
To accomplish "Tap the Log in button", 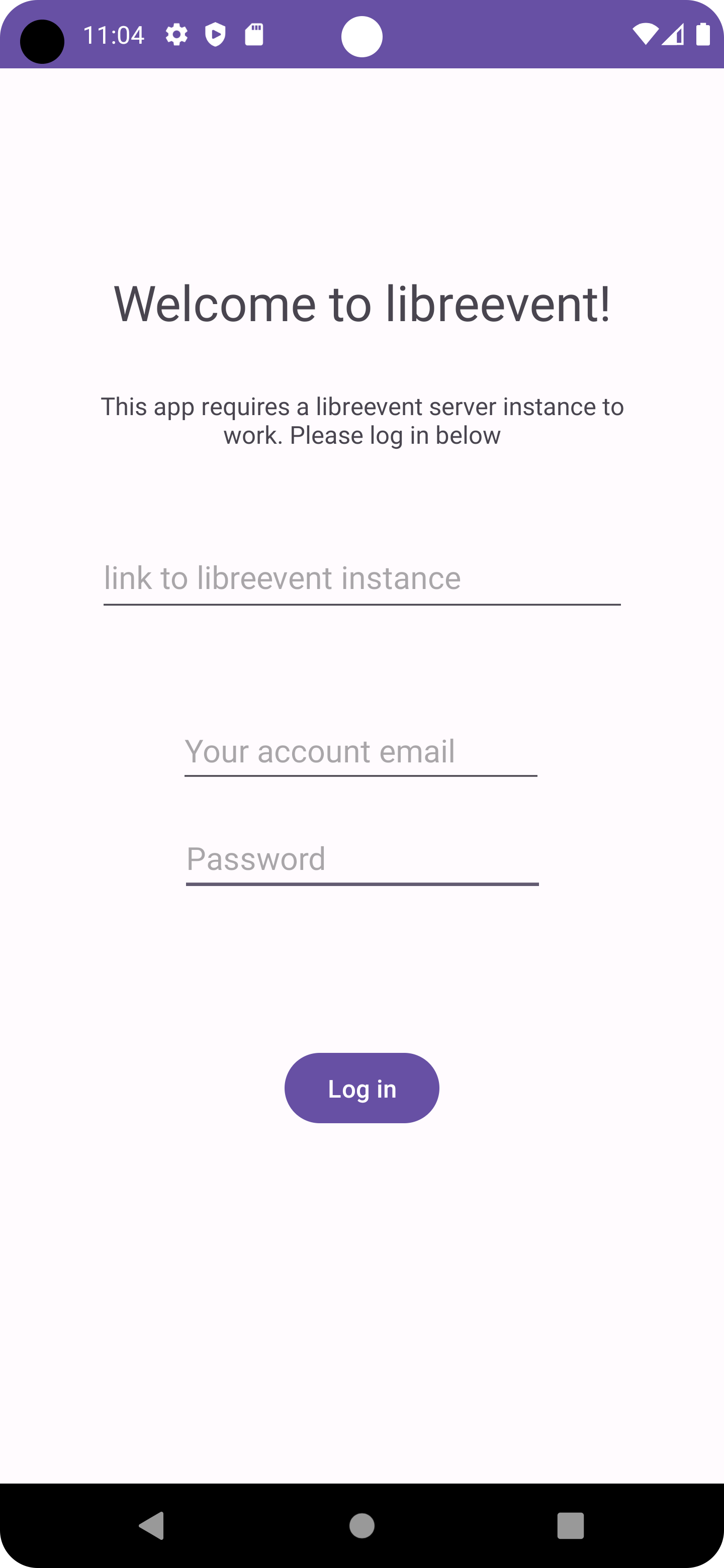I will coord(361,1088).
